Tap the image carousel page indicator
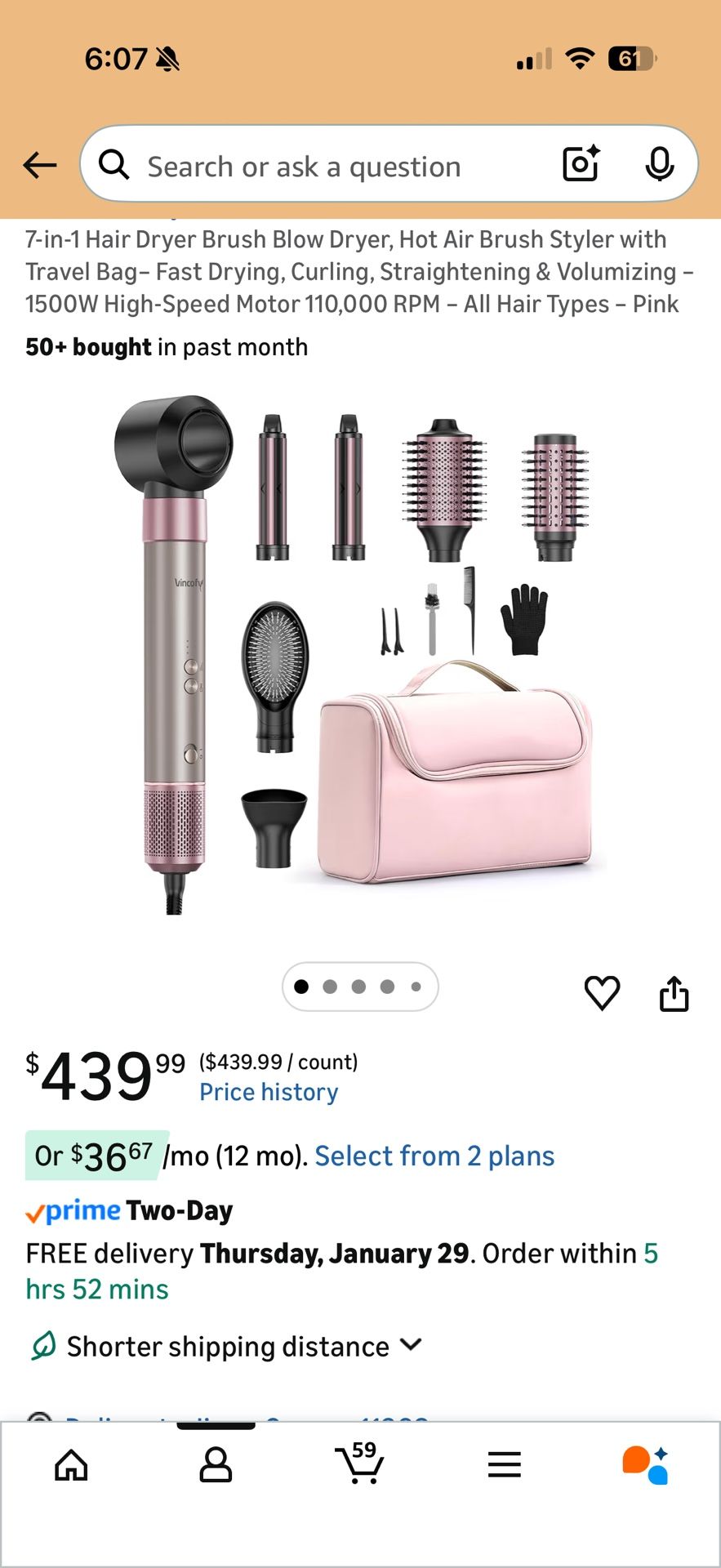The height and width of the screenshot is (1568, 721). point(359,987)
